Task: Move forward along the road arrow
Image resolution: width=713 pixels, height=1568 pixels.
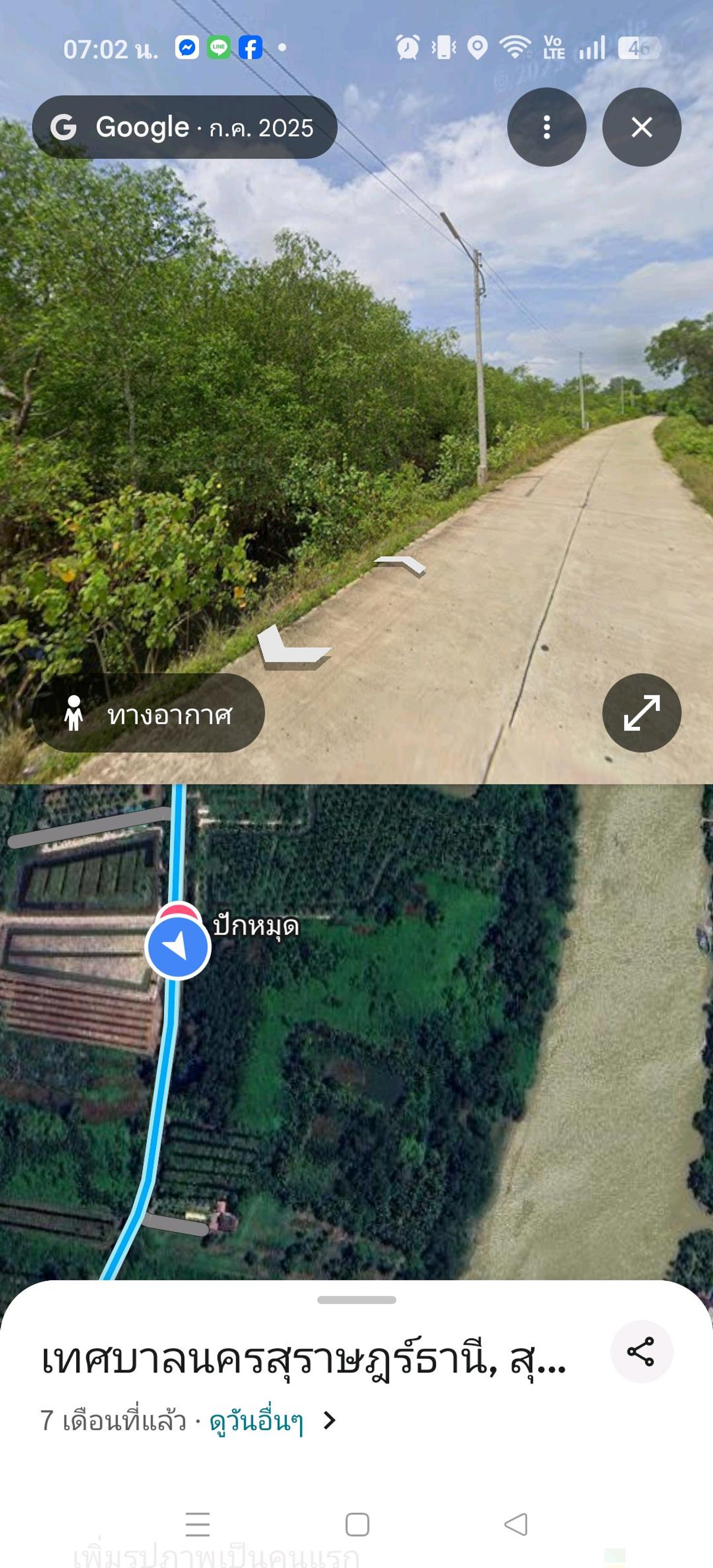Action: click(402, 565)
